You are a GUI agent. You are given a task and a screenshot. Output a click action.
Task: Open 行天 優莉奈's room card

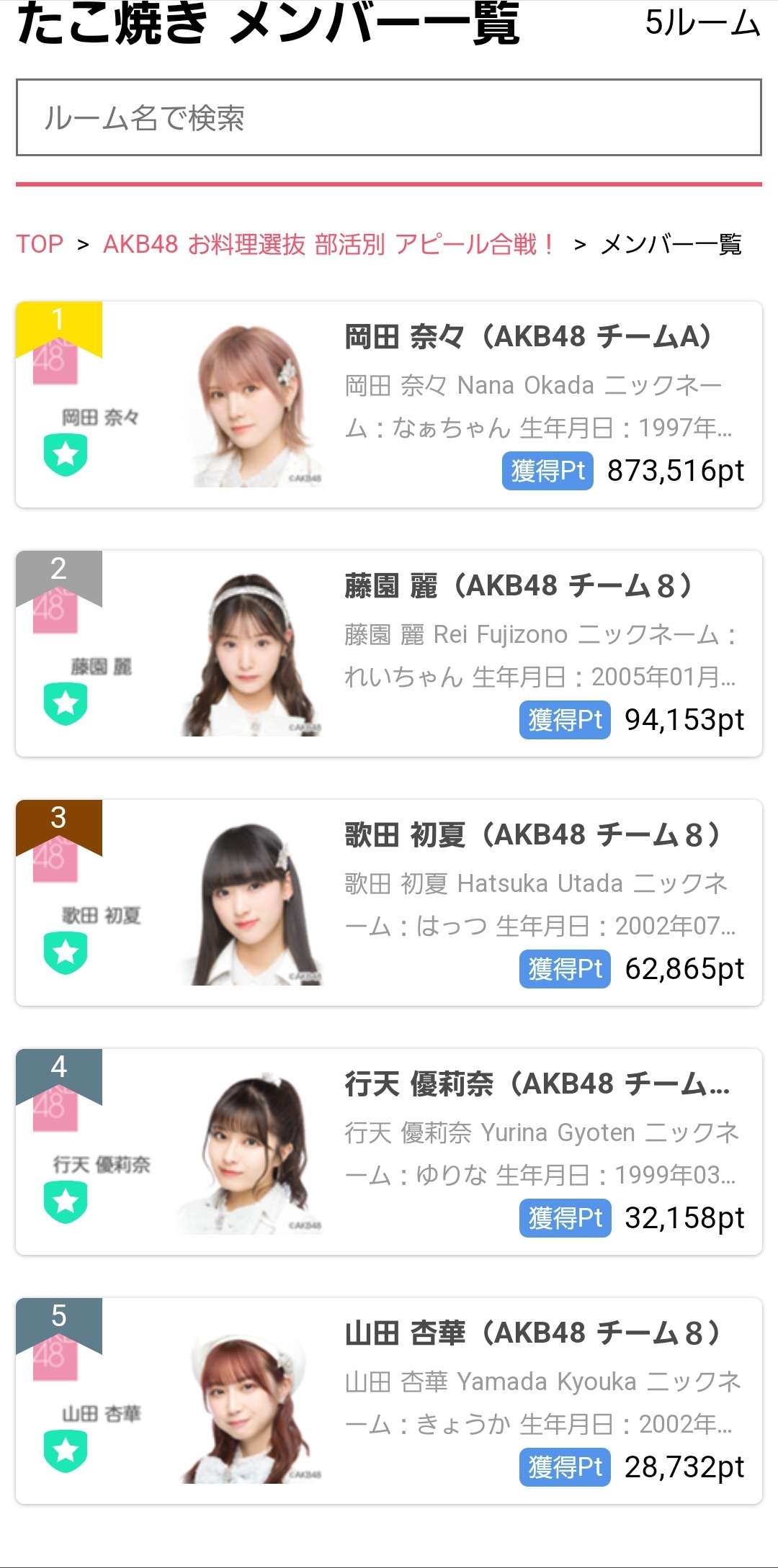coord(388,1152)
